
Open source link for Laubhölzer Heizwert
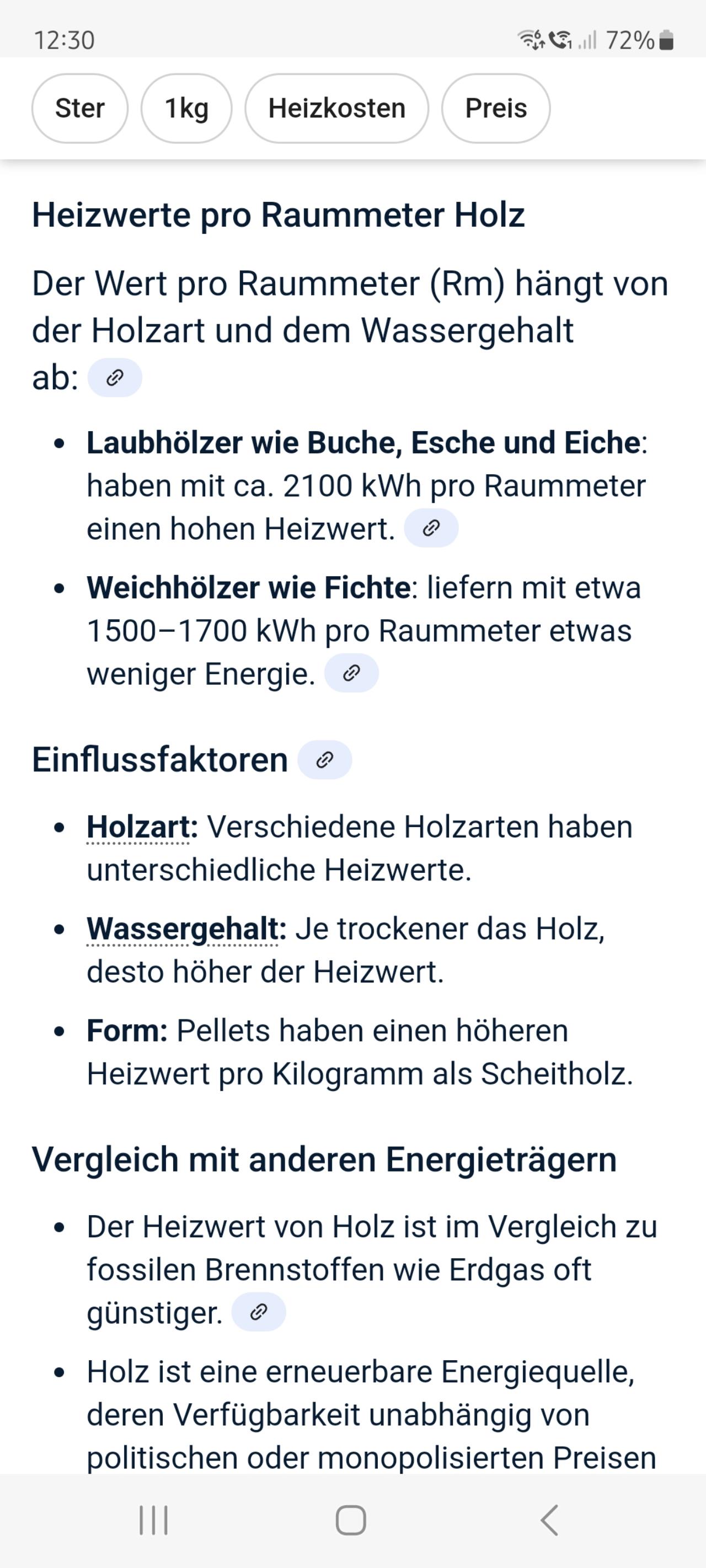(x=431, y=528)
